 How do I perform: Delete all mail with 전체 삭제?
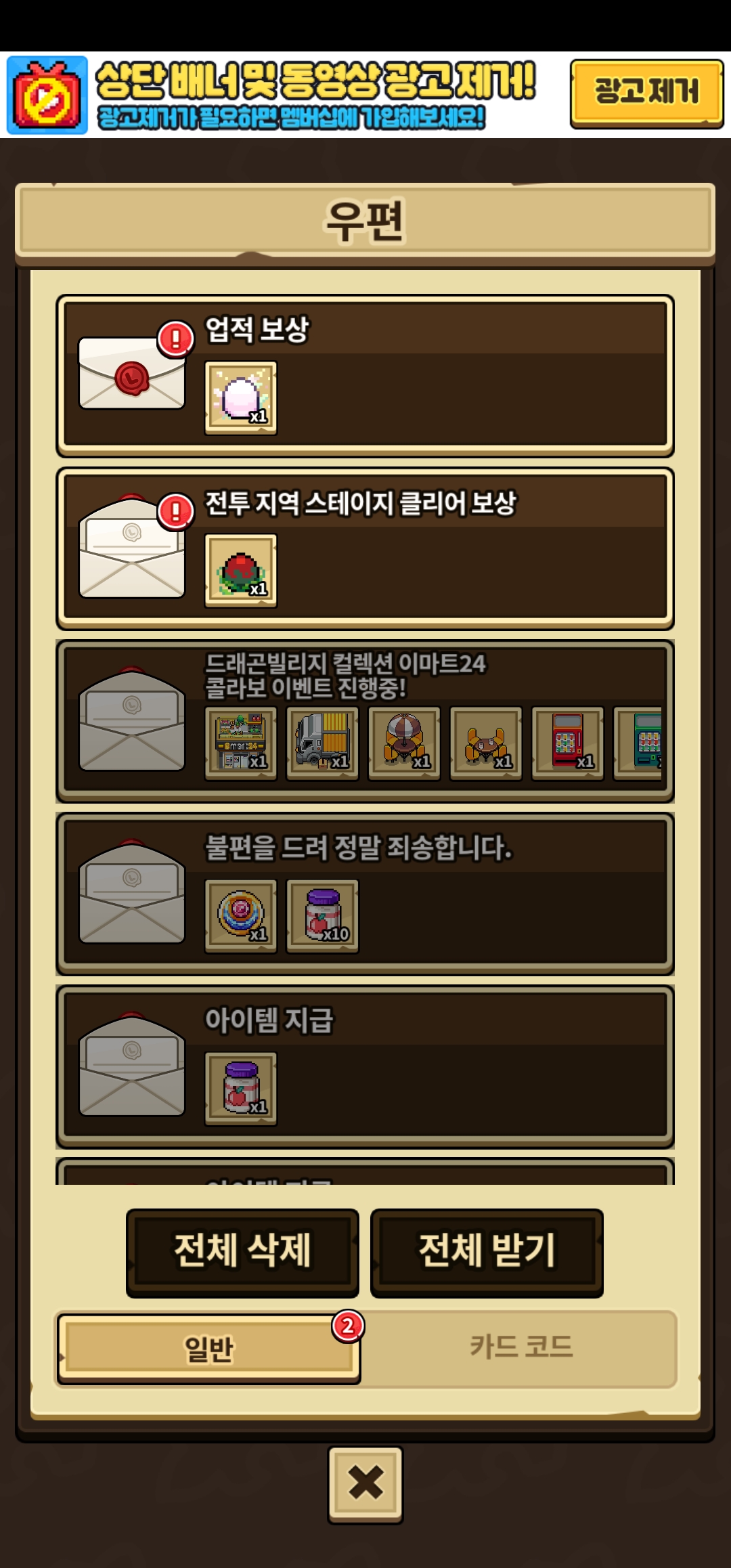[x=242, y=1252]
